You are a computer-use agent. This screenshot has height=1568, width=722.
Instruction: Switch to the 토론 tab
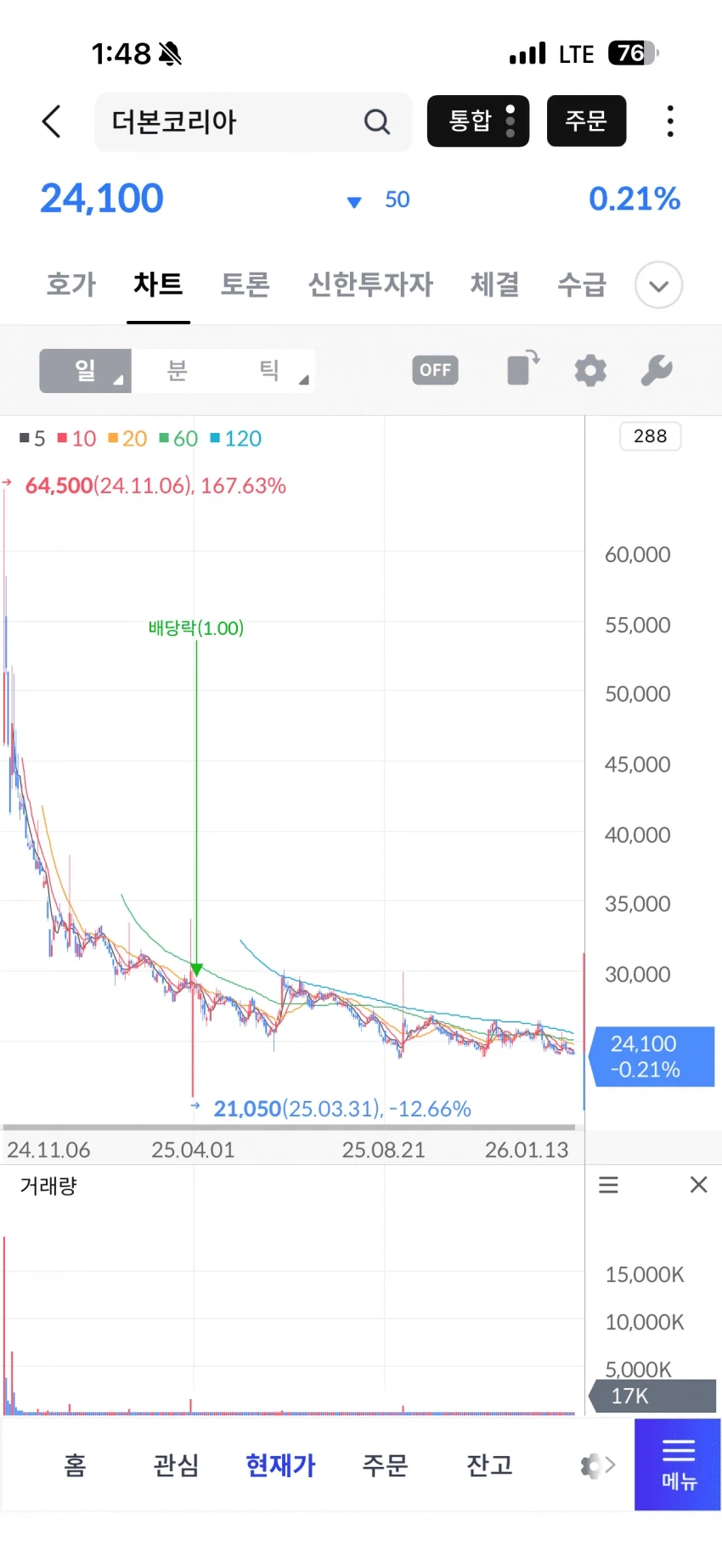245,284
